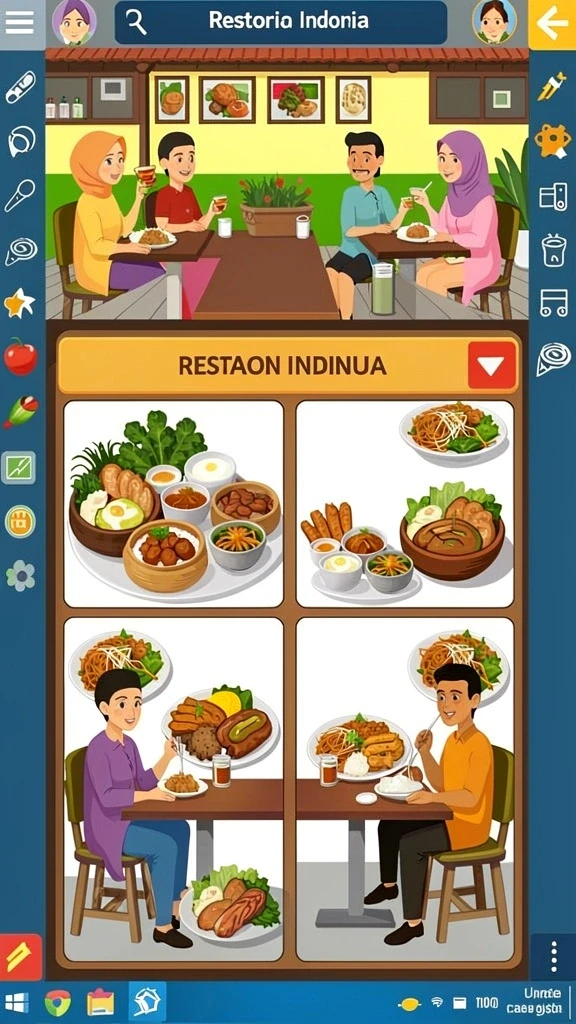The height and width of the screenshot is (1024, 576).
Task: Select the noodle plate and spring rolls card
Action: 405,504
